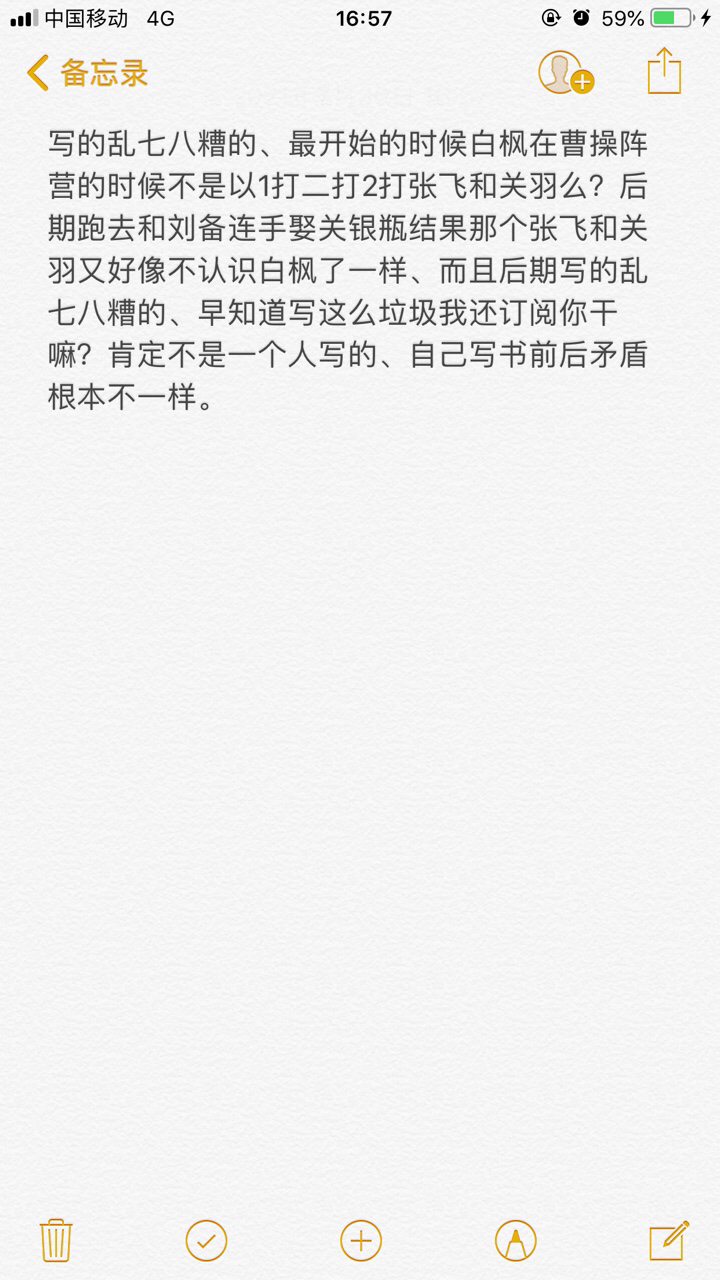
Task: Open the share sheet icon
Action: point(664,72)
